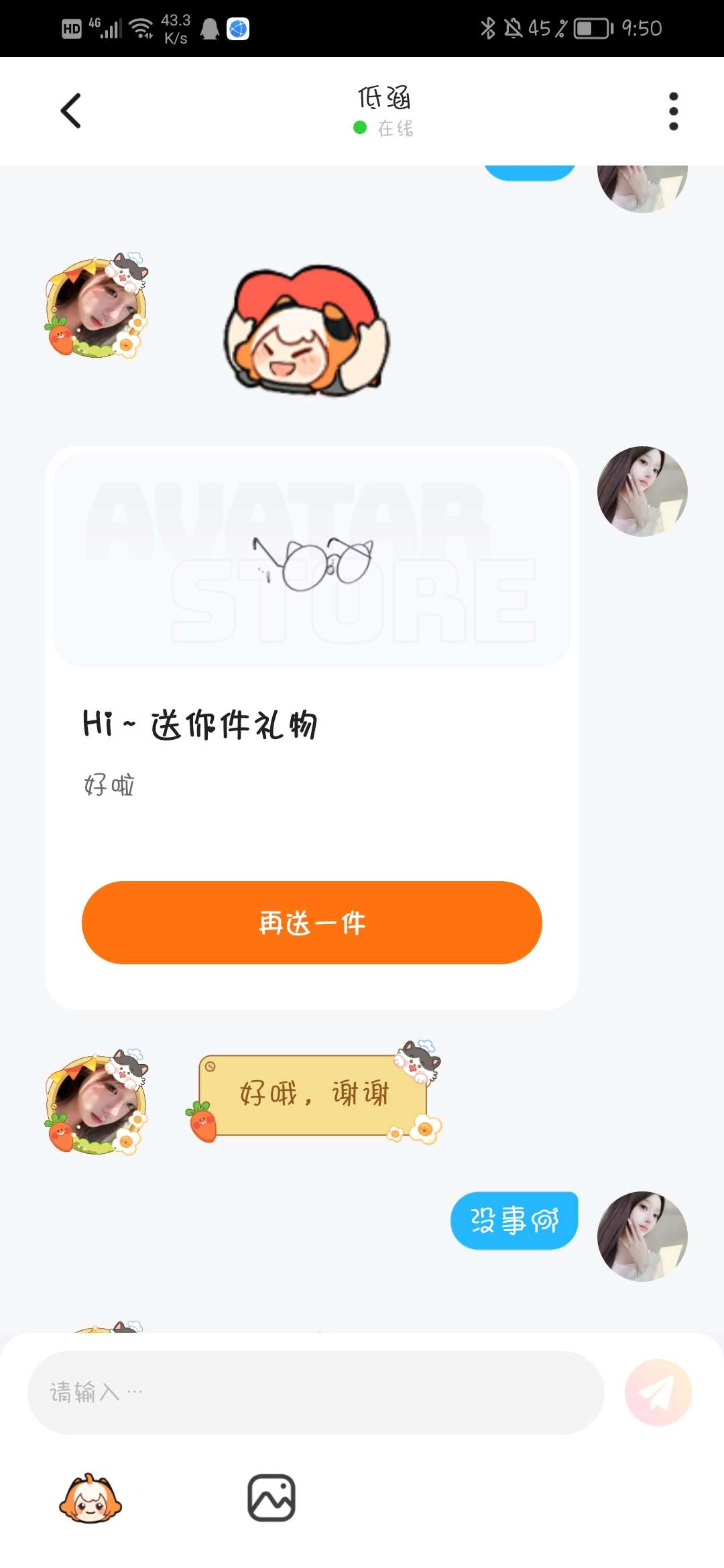This screenshot has height=1568, width=724.
Task: Attach a picture from the gallery
Action: coord(271,1498)
